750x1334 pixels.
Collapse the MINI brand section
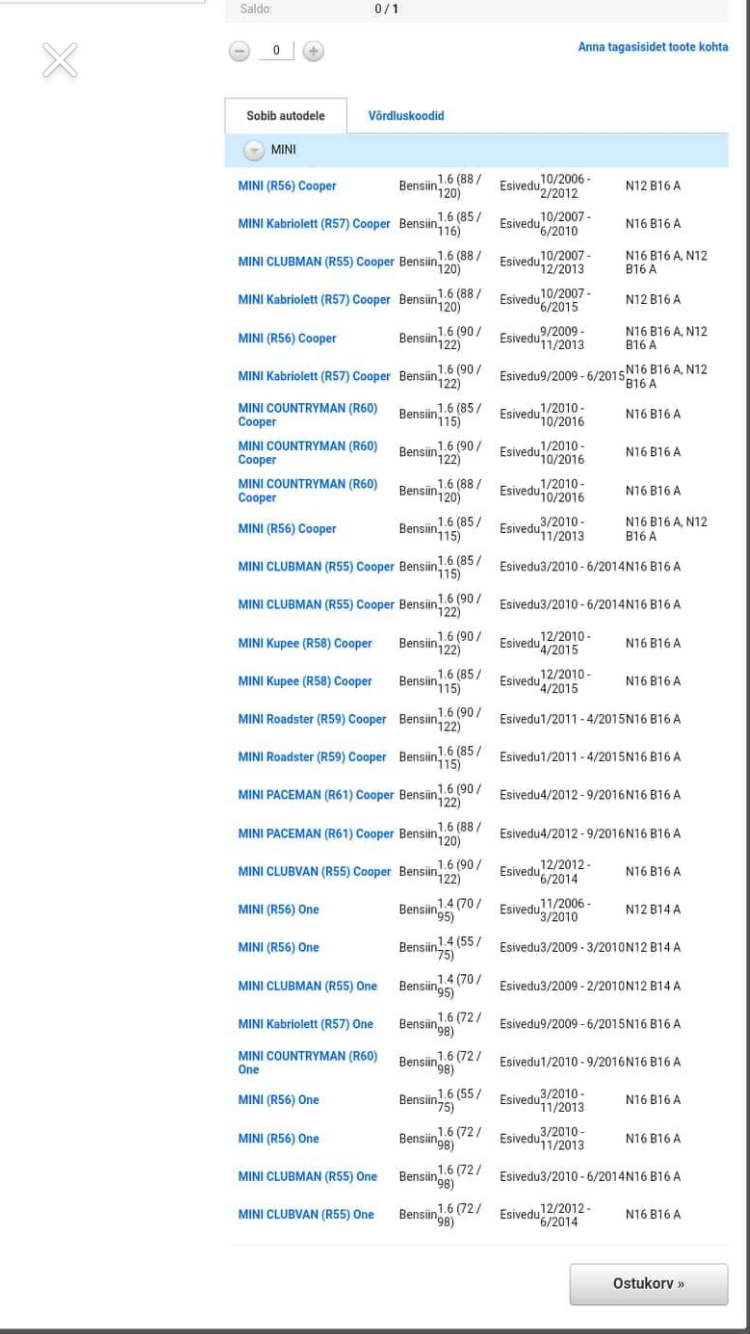pos(254,150)
